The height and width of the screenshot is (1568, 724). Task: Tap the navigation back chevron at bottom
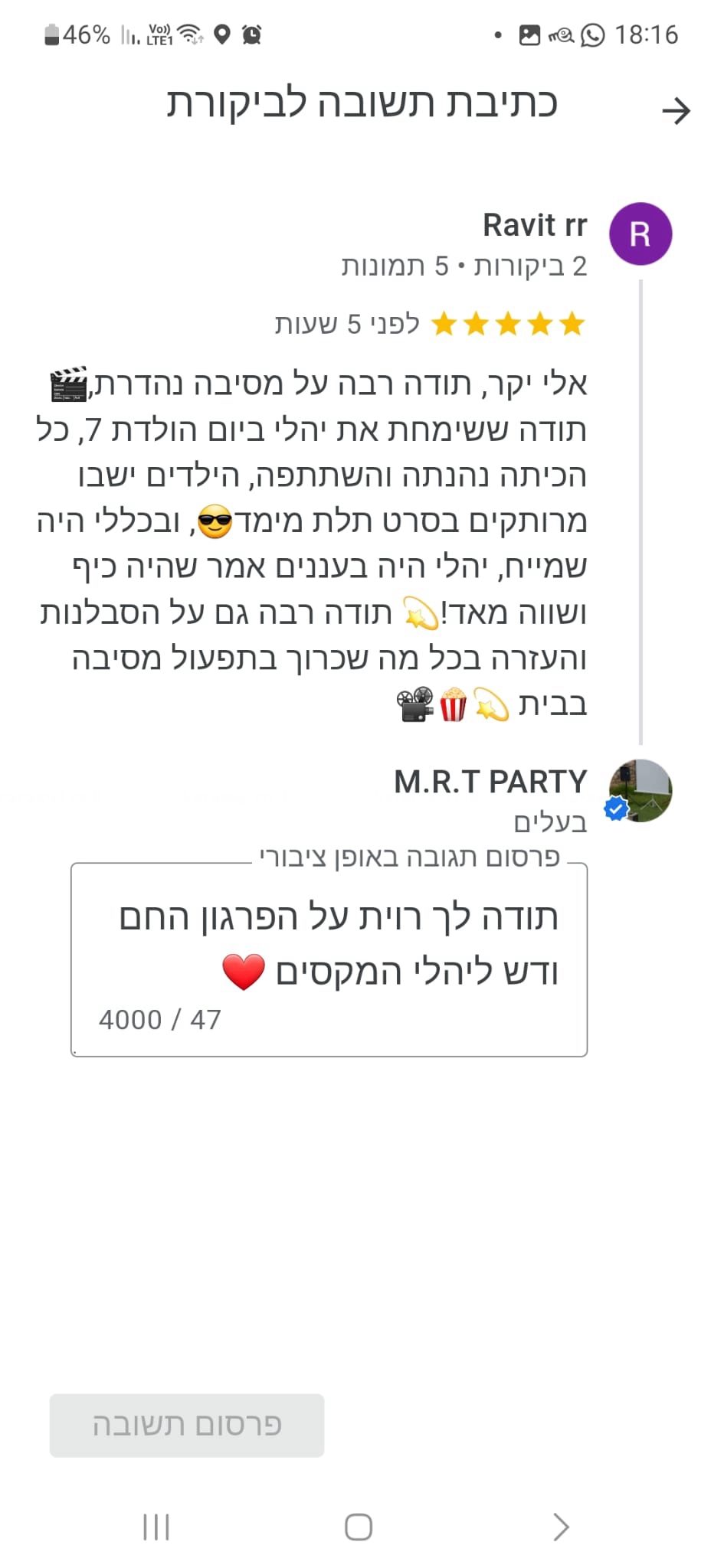coord(560,1527)
